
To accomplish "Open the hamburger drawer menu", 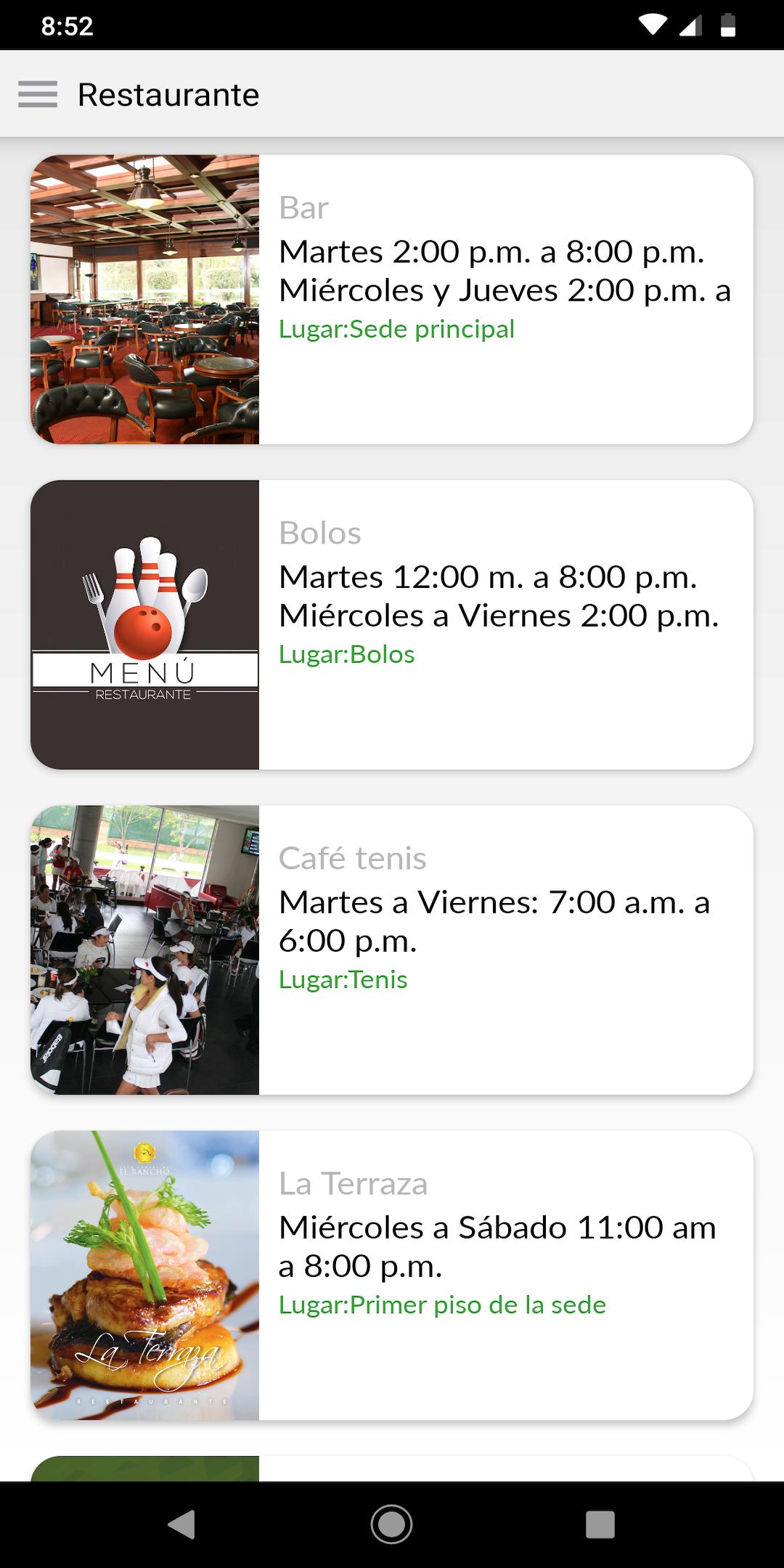I will coord(38,94).
